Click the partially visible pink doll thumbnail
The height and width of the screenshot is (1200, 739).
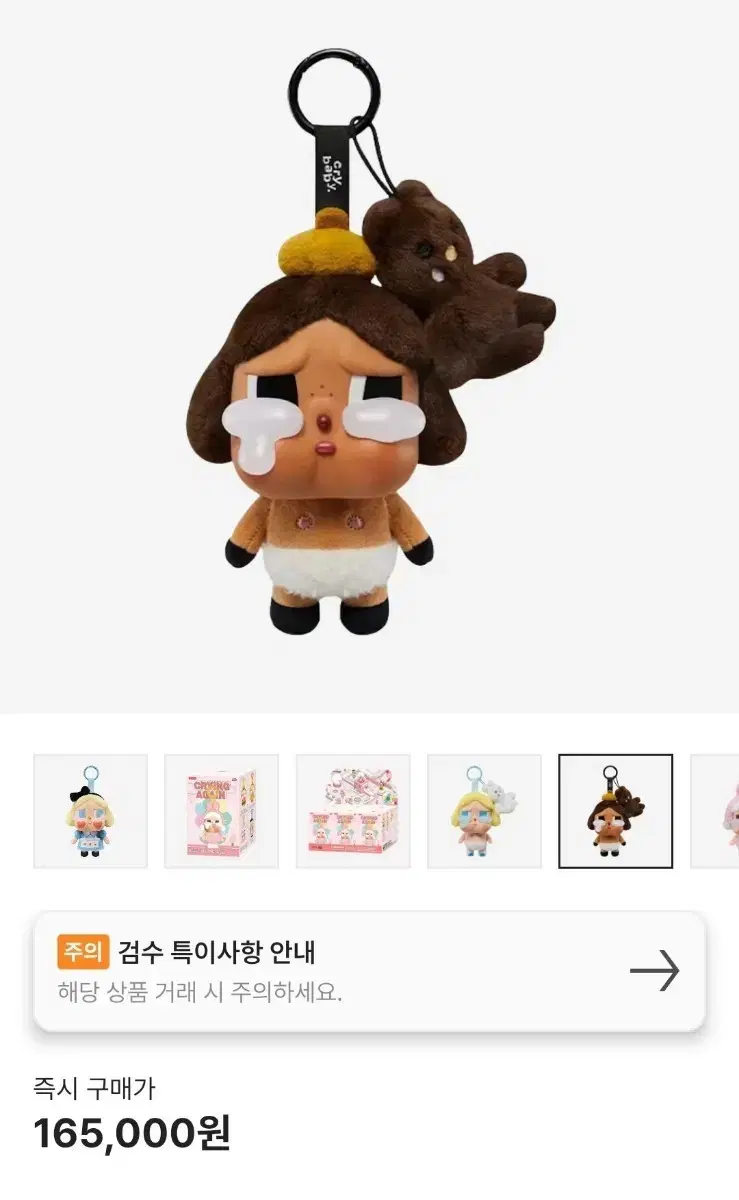point(722,810)
